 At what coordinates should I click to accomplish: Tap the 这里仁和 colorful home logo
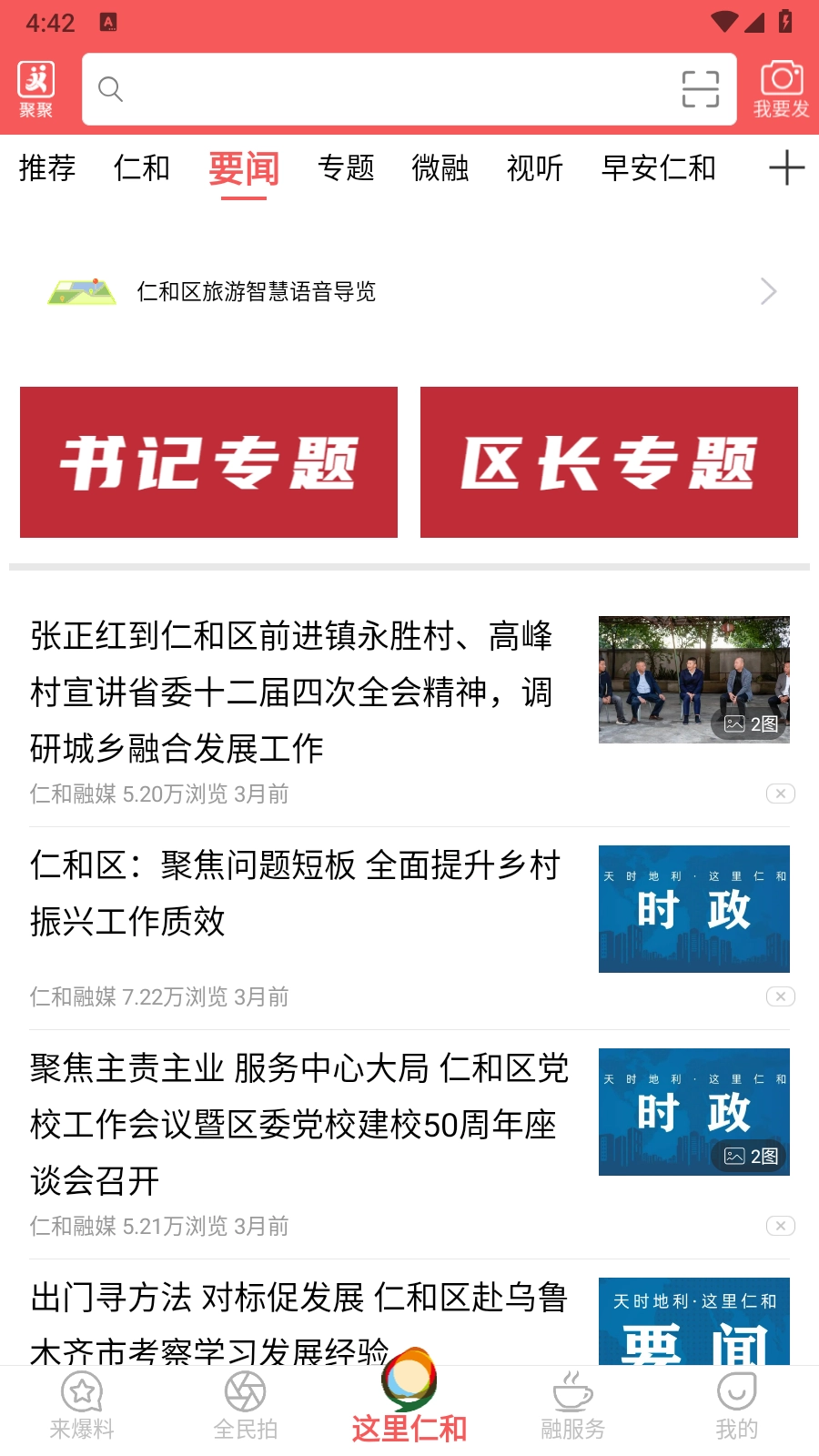(x=409, y=1385)
